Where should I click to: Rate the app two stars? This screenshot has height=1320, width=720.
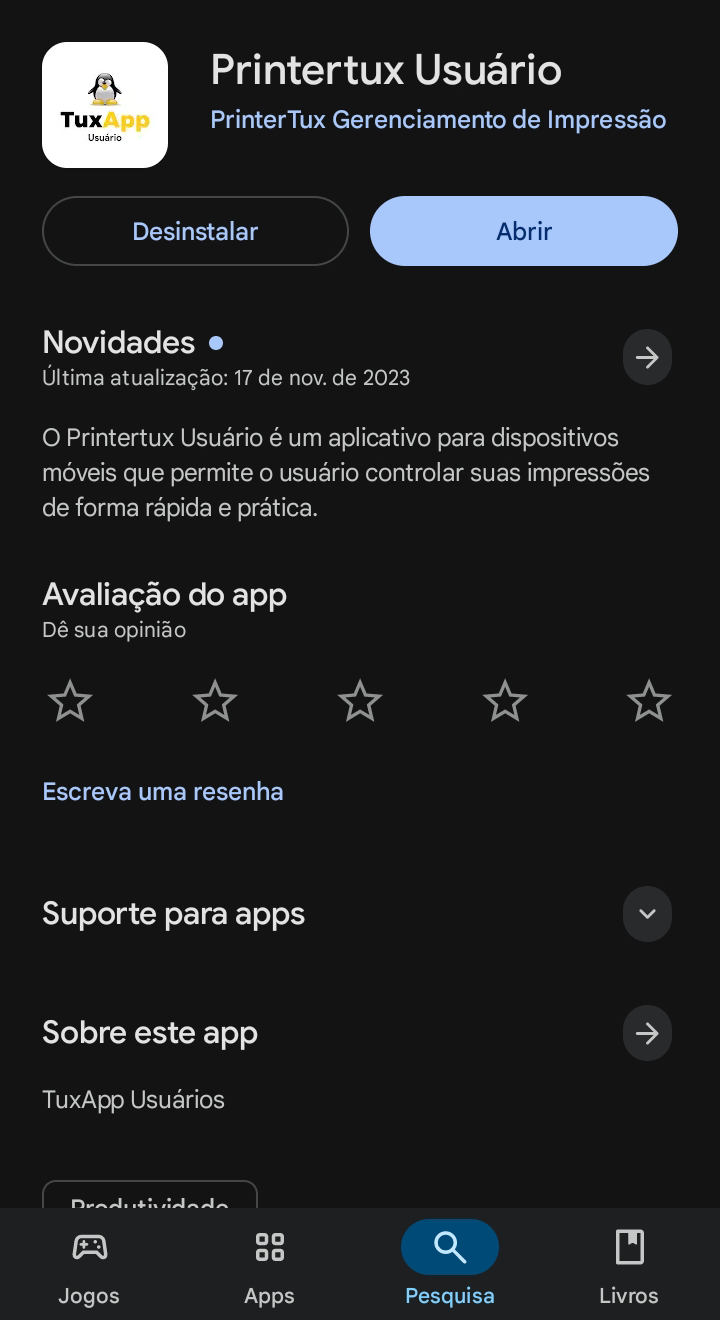point(215,701)
